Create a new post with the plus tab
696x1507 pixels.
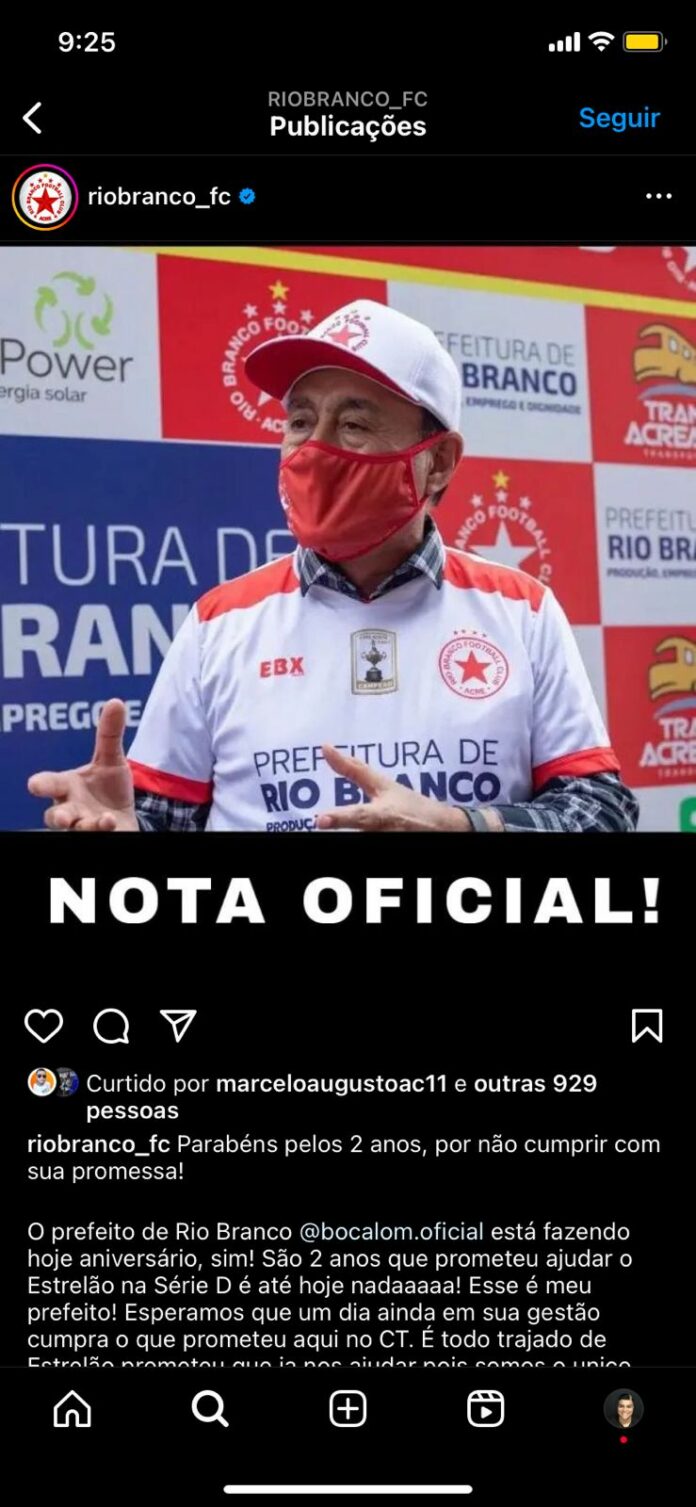(348, 1409)
